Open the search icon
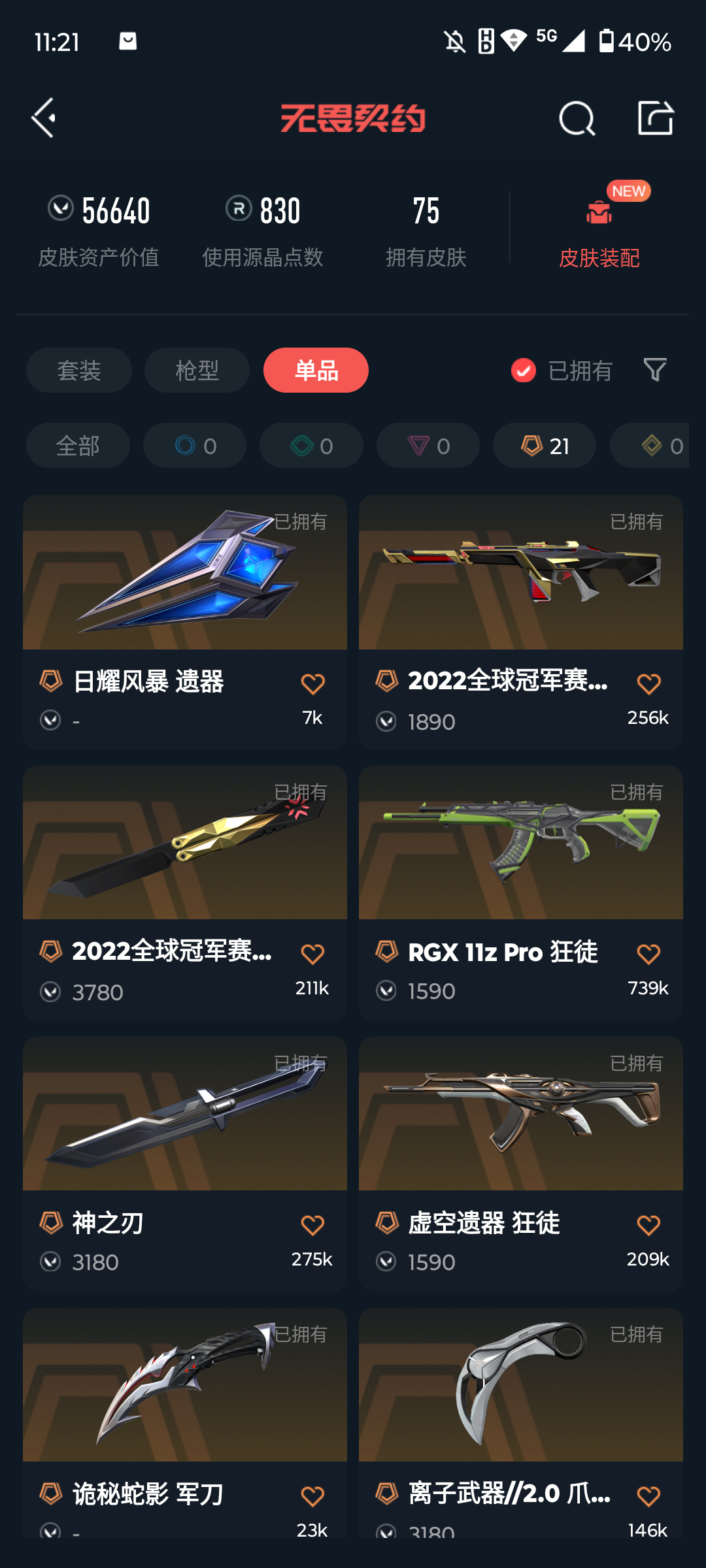The height and width of the screenshot is (1568, 706). point(577,119)
